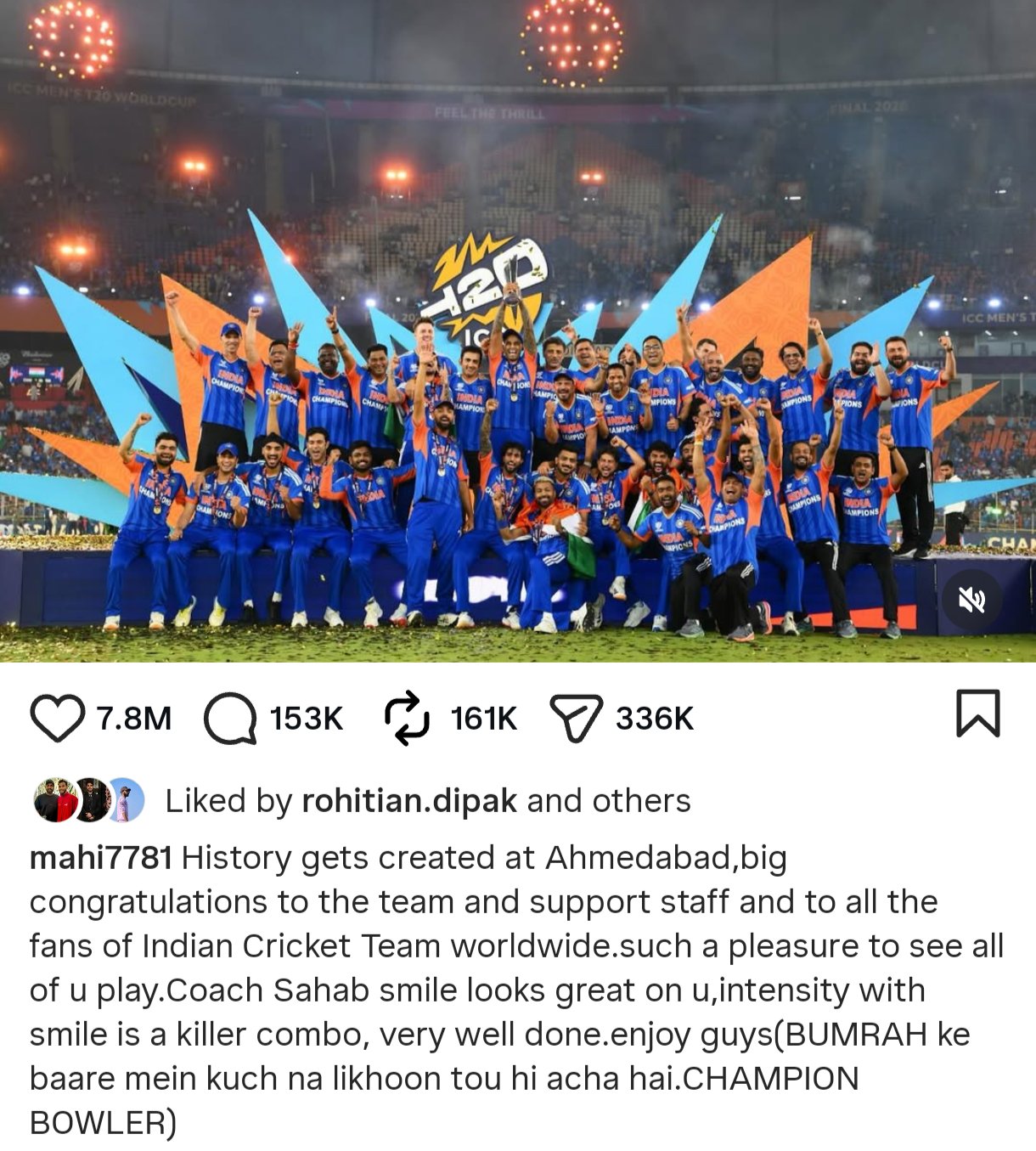The height and width of the screenshot is (1151, 1036).
Task: Open rohitian.dipak's profile from likes
Action: [x=408, y=801]
